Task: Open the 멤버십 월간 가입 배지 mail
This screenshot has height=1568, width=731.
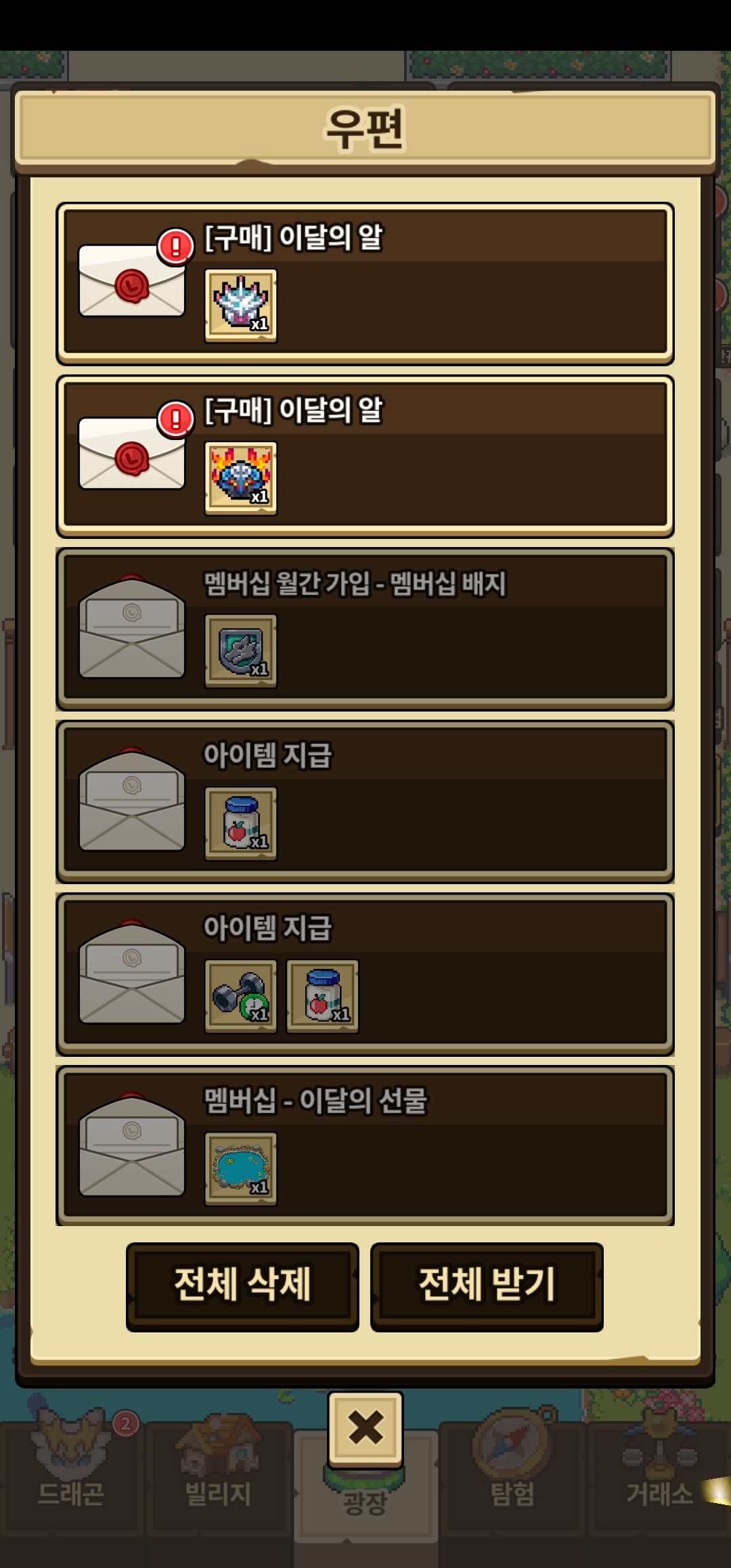Action: pyautogui.click(x=365, y=628)
